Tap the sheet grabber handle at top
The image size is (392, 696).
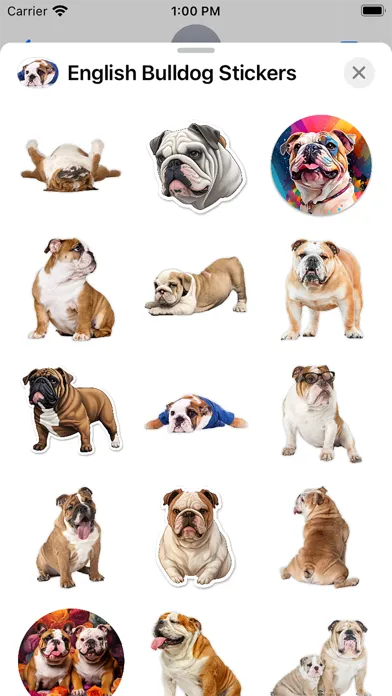coord(196,50)
